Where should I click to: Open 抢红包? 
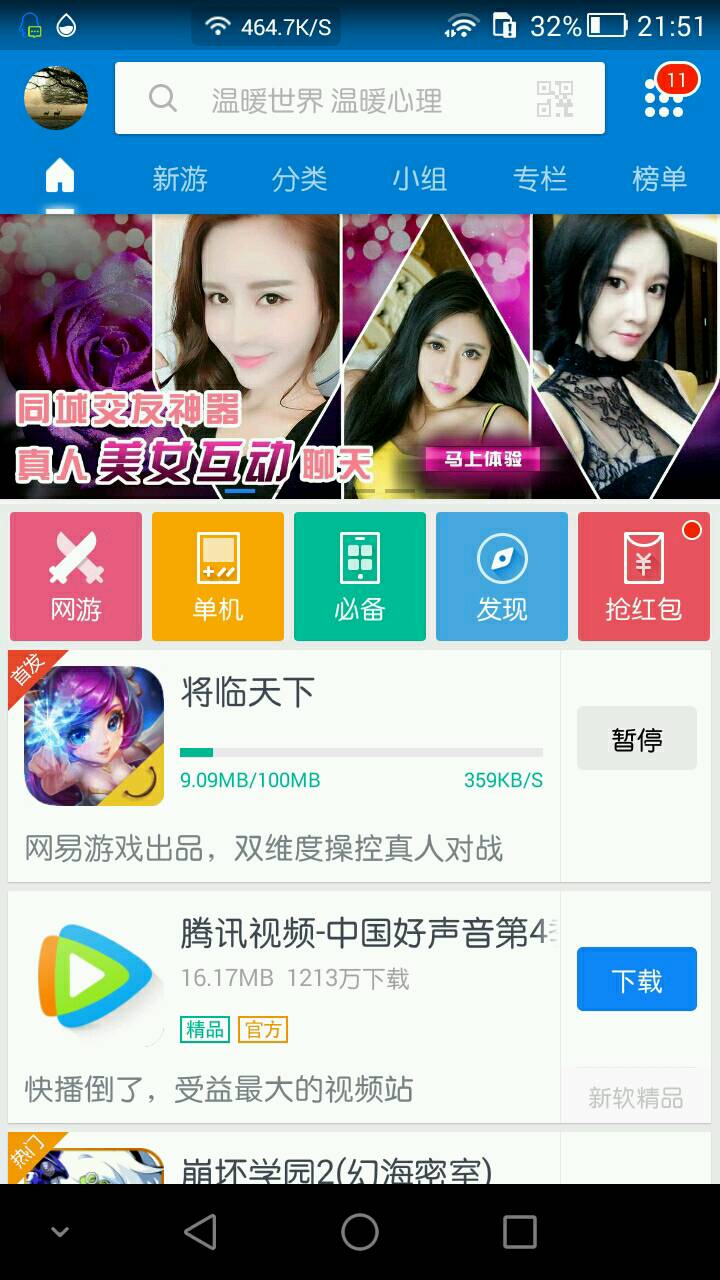click(644, 577)
